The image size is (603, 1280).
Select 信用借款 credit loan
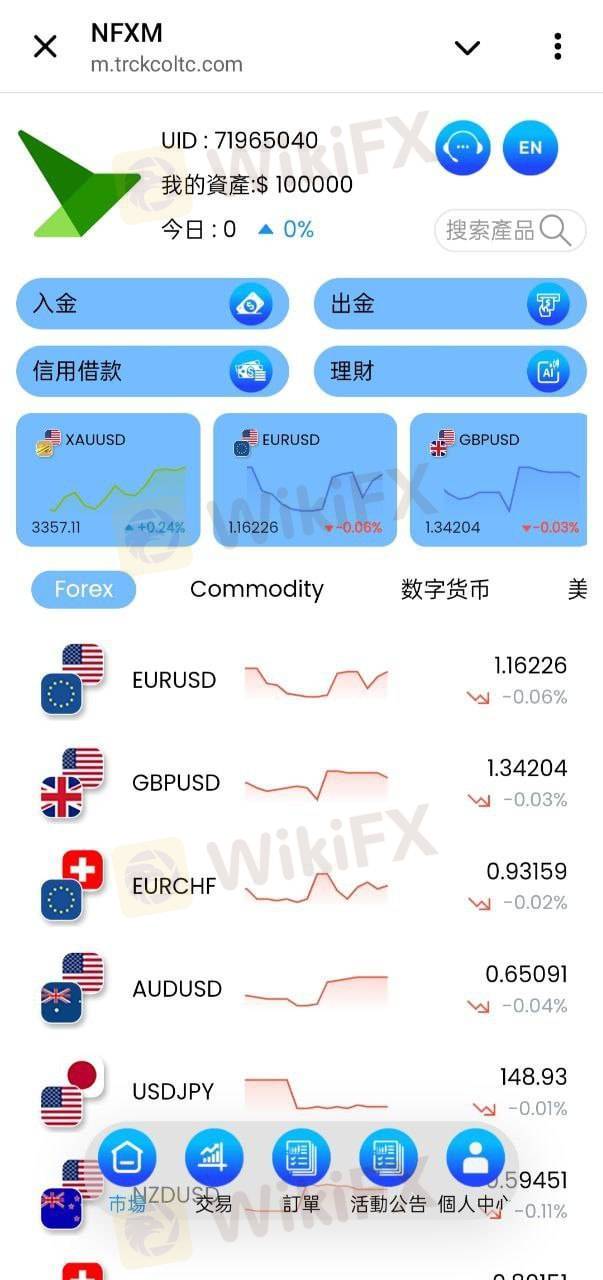point(152,371)
